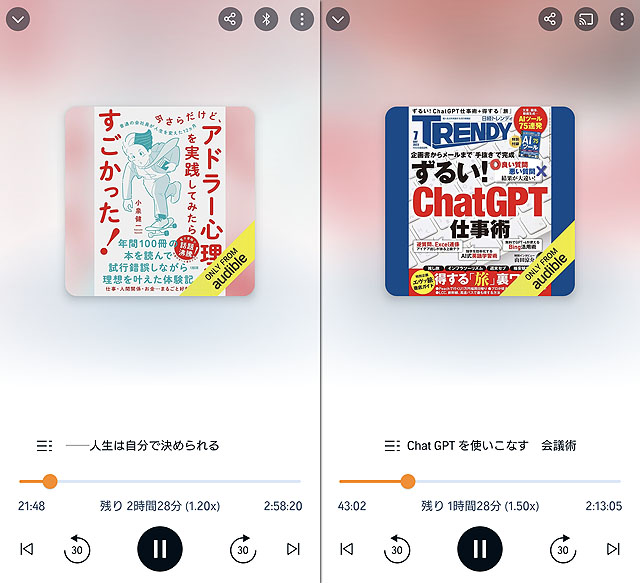This screenshot has width=640, height=583.
Task: Jump to next chapter of Adler audiobook
Action: coord(293,548)
